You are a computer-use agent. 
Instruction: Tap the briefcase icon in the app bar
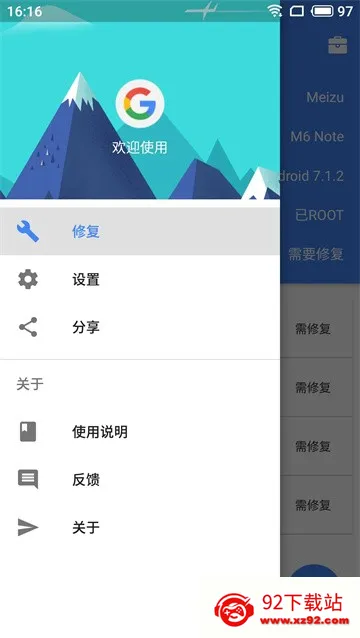click(x=338, y=45)
